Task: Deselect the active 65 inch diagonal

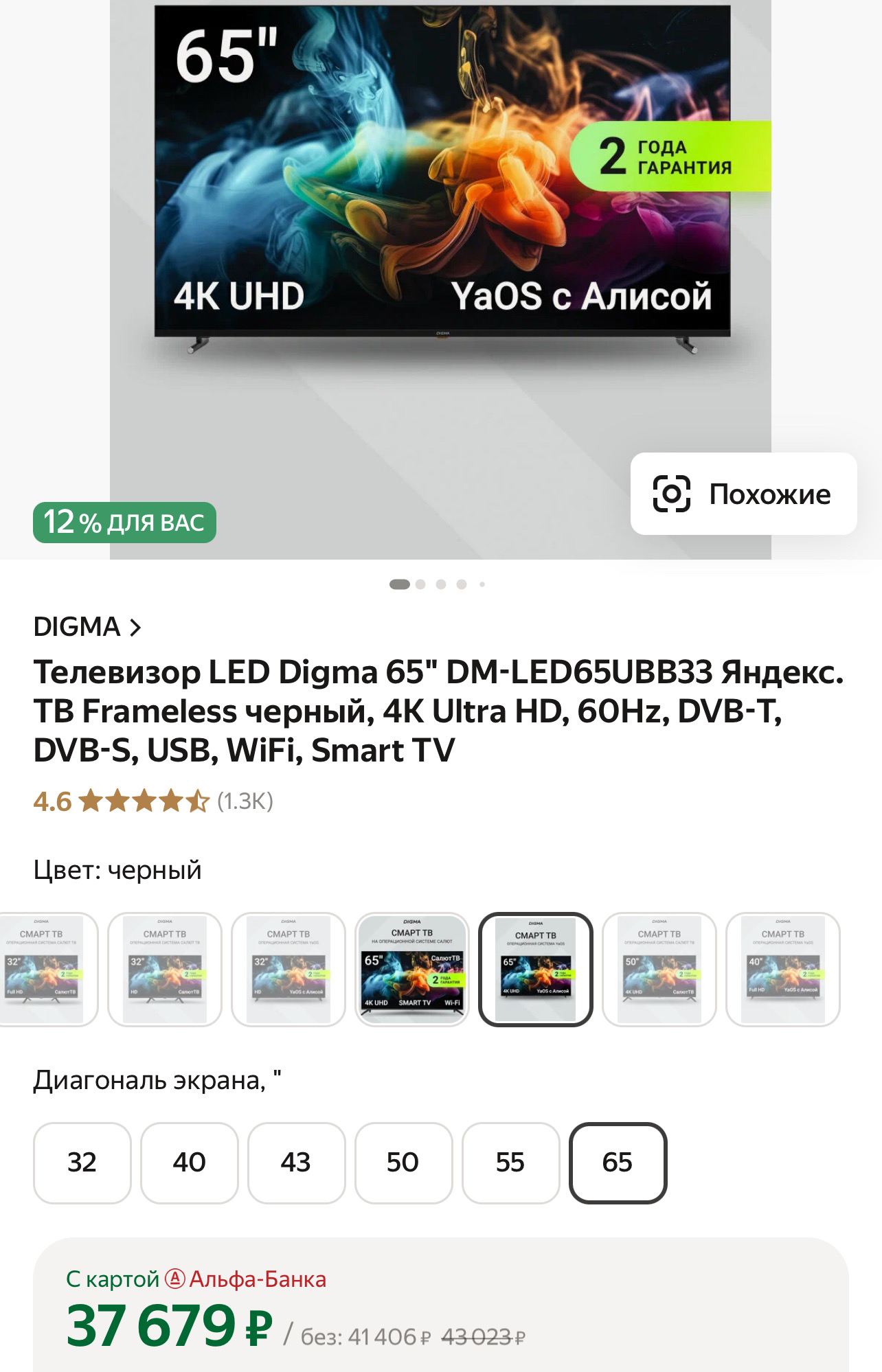Action: click(618, 1163)
